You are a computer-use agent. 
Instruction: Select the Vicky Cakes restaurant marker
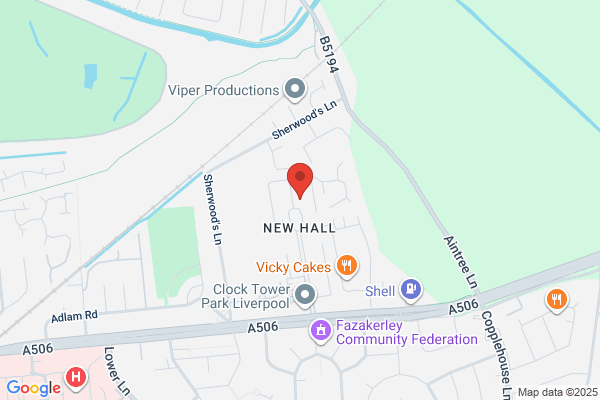347,266
